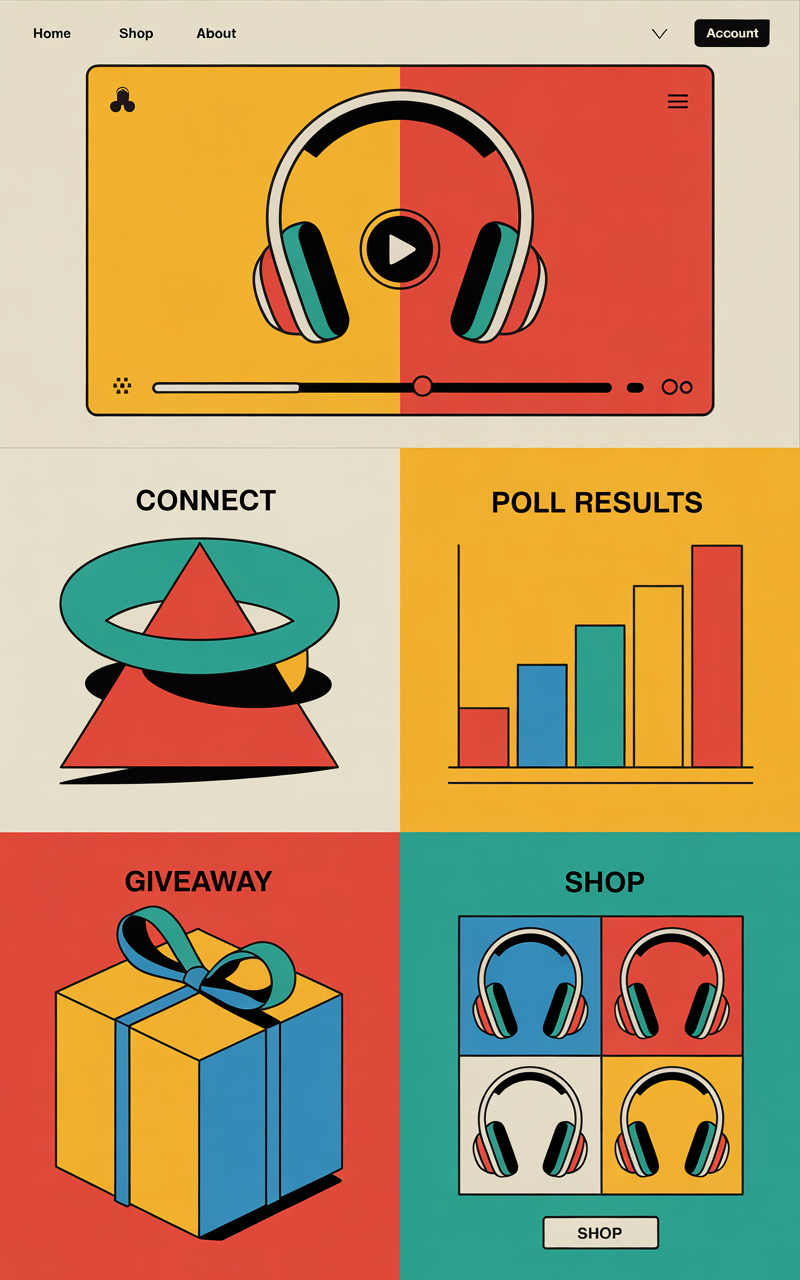Expand the chevron dropdown beside Account
This screenshot has width=800, height=1280.
point(659,33)
